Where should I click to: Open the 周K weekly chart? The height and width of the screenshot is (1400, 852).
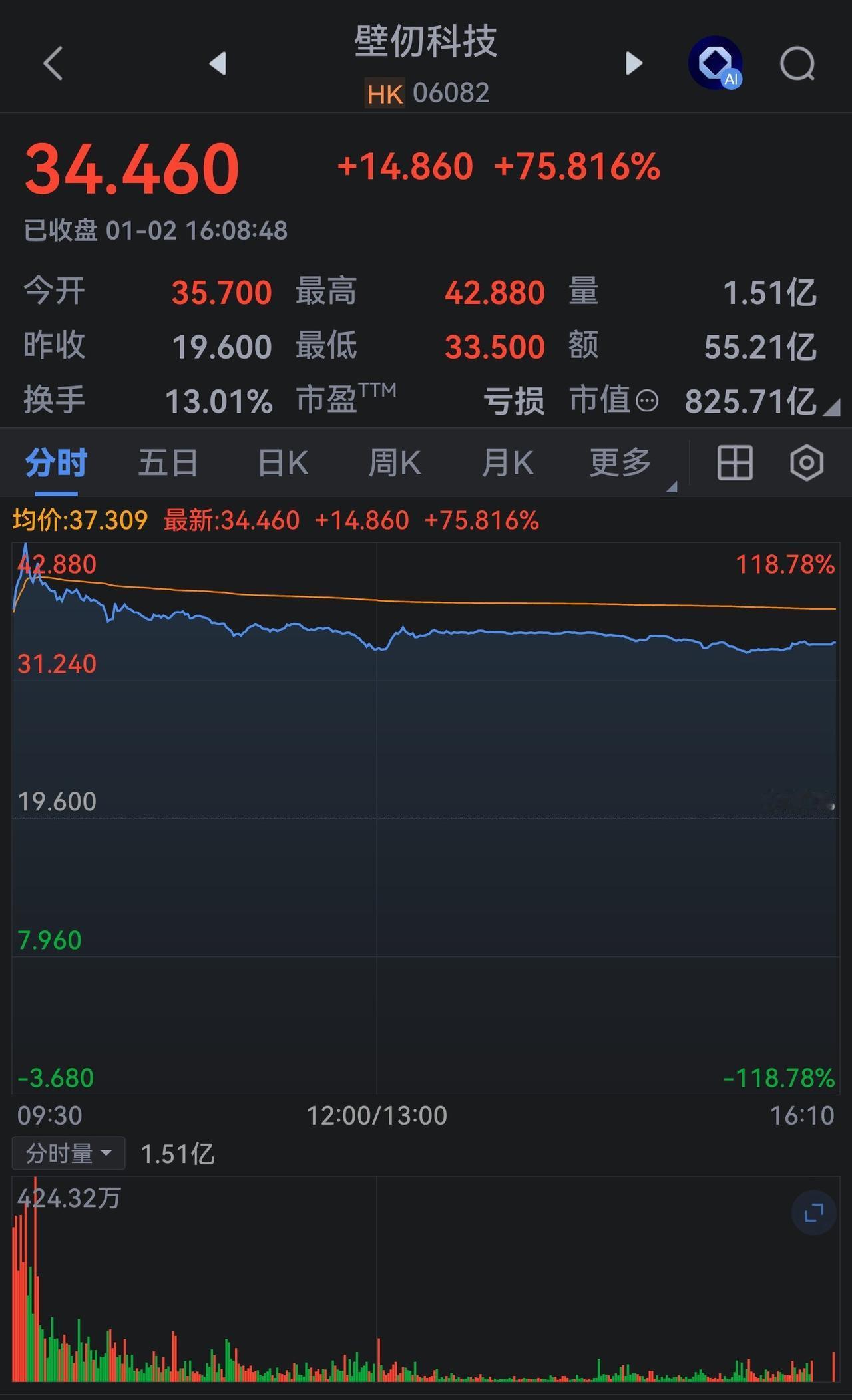[395, 461]
